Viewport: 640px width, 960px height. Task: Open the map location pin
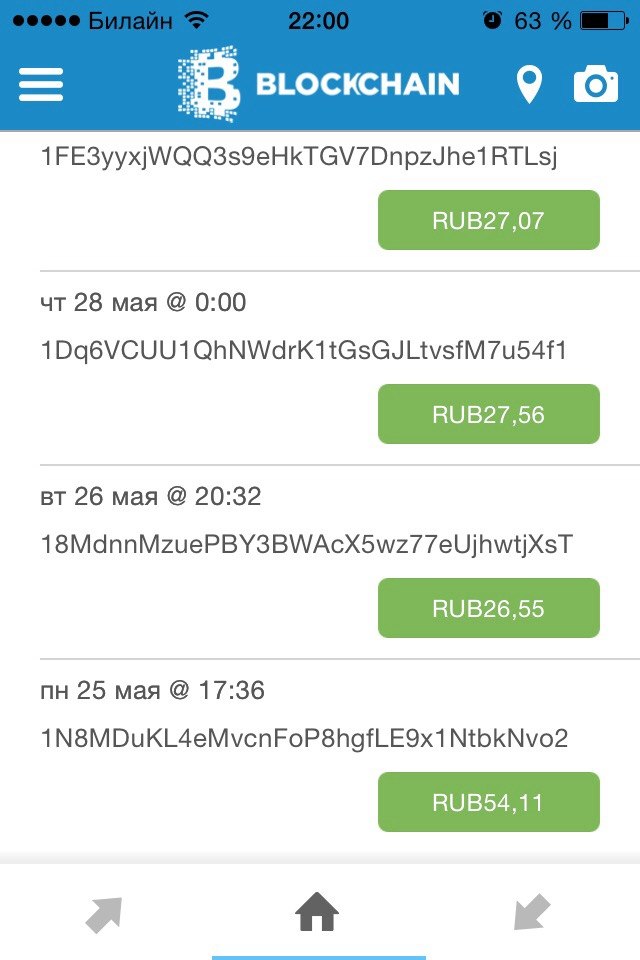click(x=528, y=85)
